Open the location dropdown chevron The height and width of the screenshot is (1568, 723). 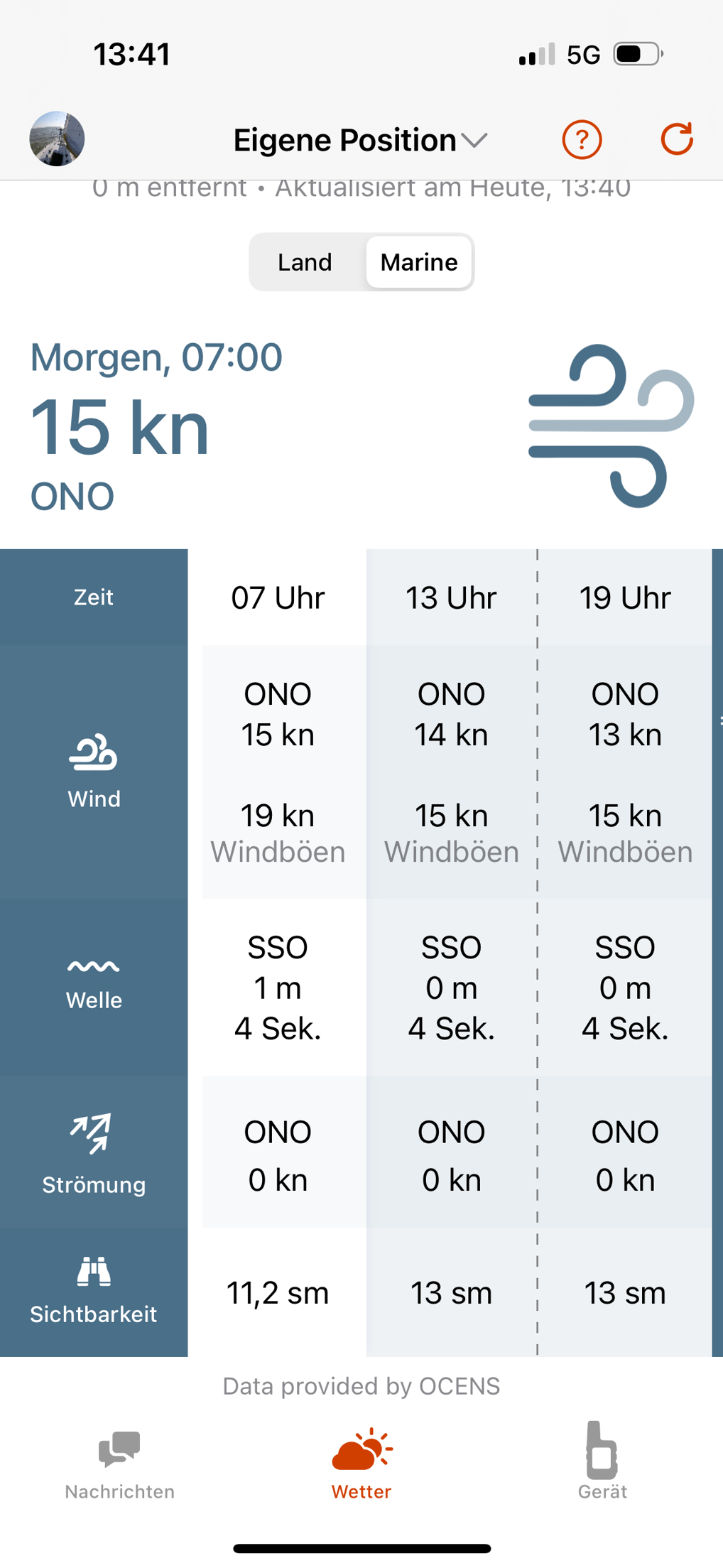point(475,141)
